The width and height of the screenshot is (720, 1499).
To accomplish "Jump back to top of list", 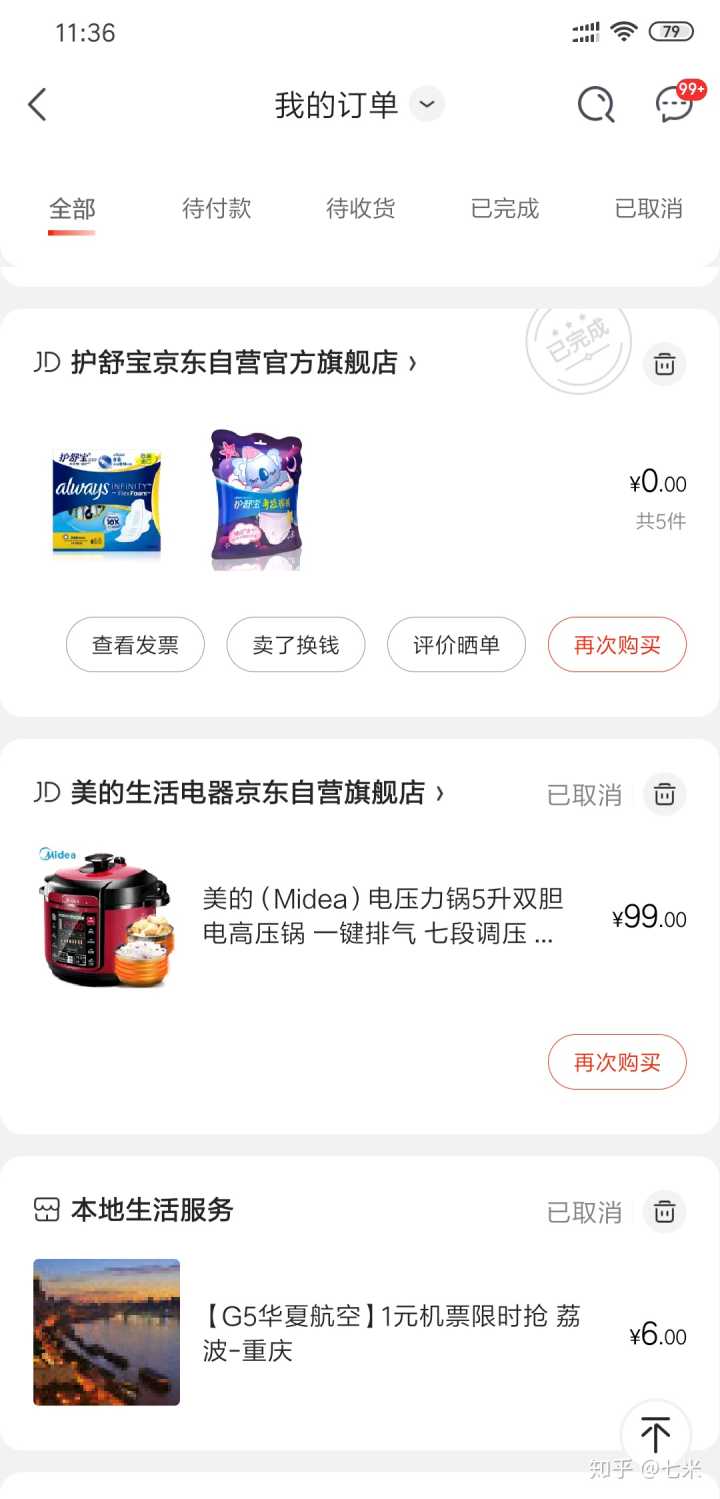I will (x=655, y=1435).
